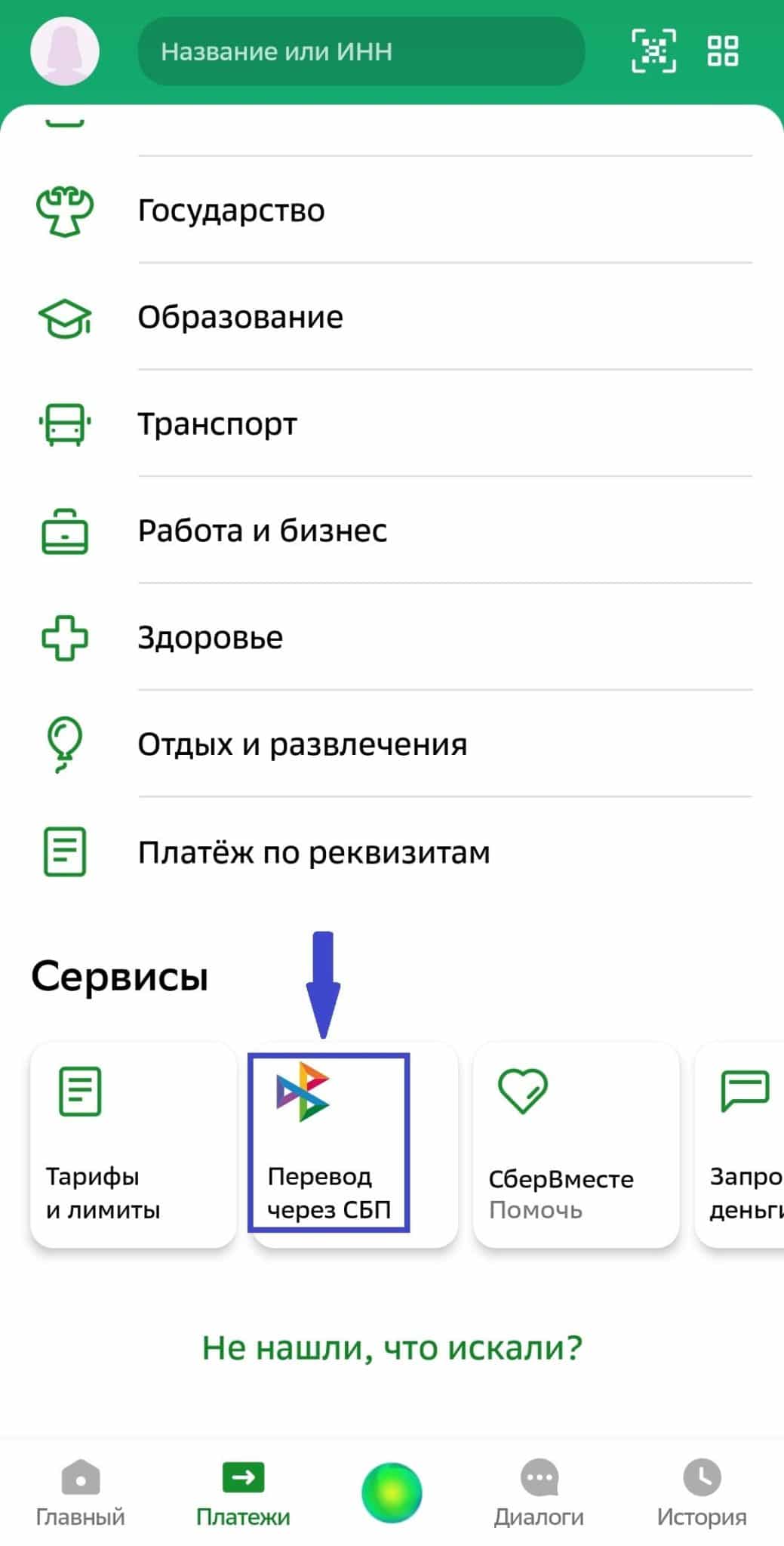Image resolution: width=784 pixels, height=1546 pixels.
Task: Go to Работа и бизнес
Action: coord(392,531)
